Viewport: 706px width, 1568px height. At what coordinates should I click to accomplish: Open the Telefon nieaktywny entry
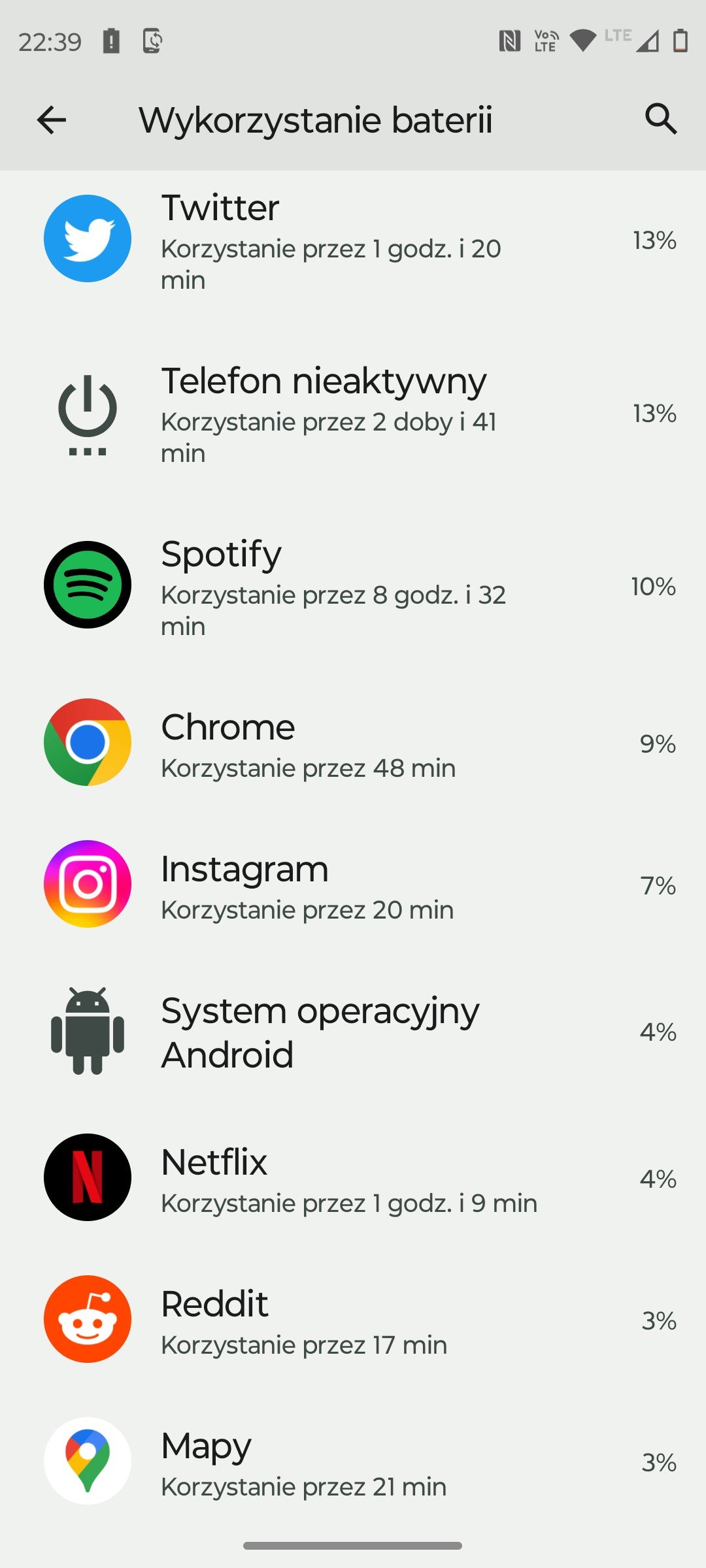[353, 414]
